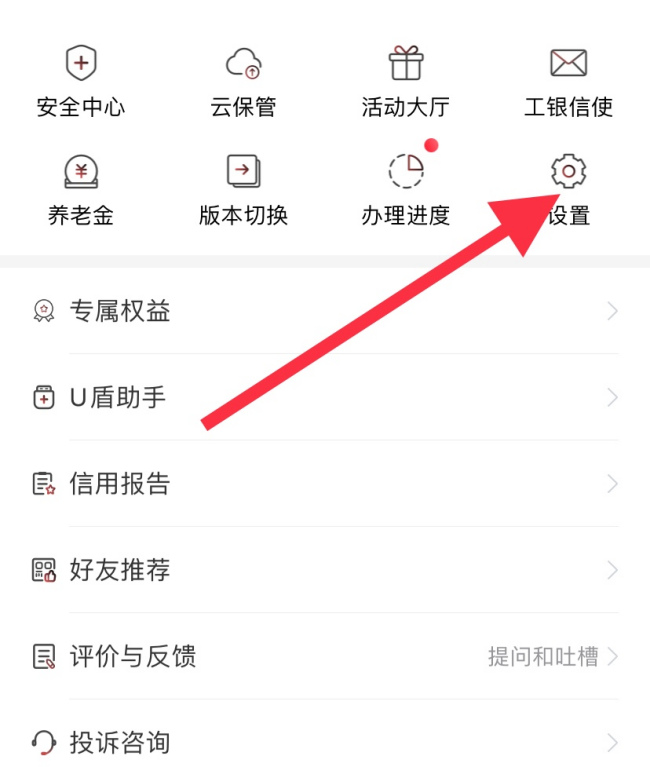Open 安全中心 security center

(81, 81)
